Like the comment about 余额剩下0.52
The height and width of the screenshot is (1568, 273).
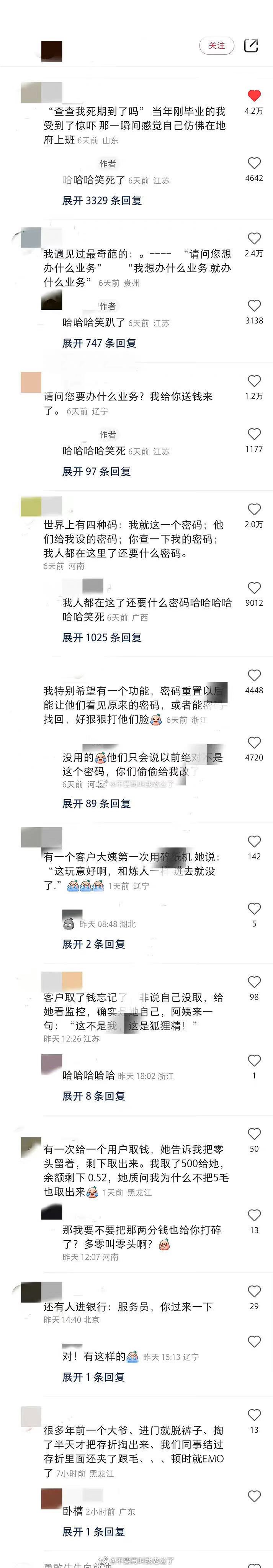(x=254, y=1134)
